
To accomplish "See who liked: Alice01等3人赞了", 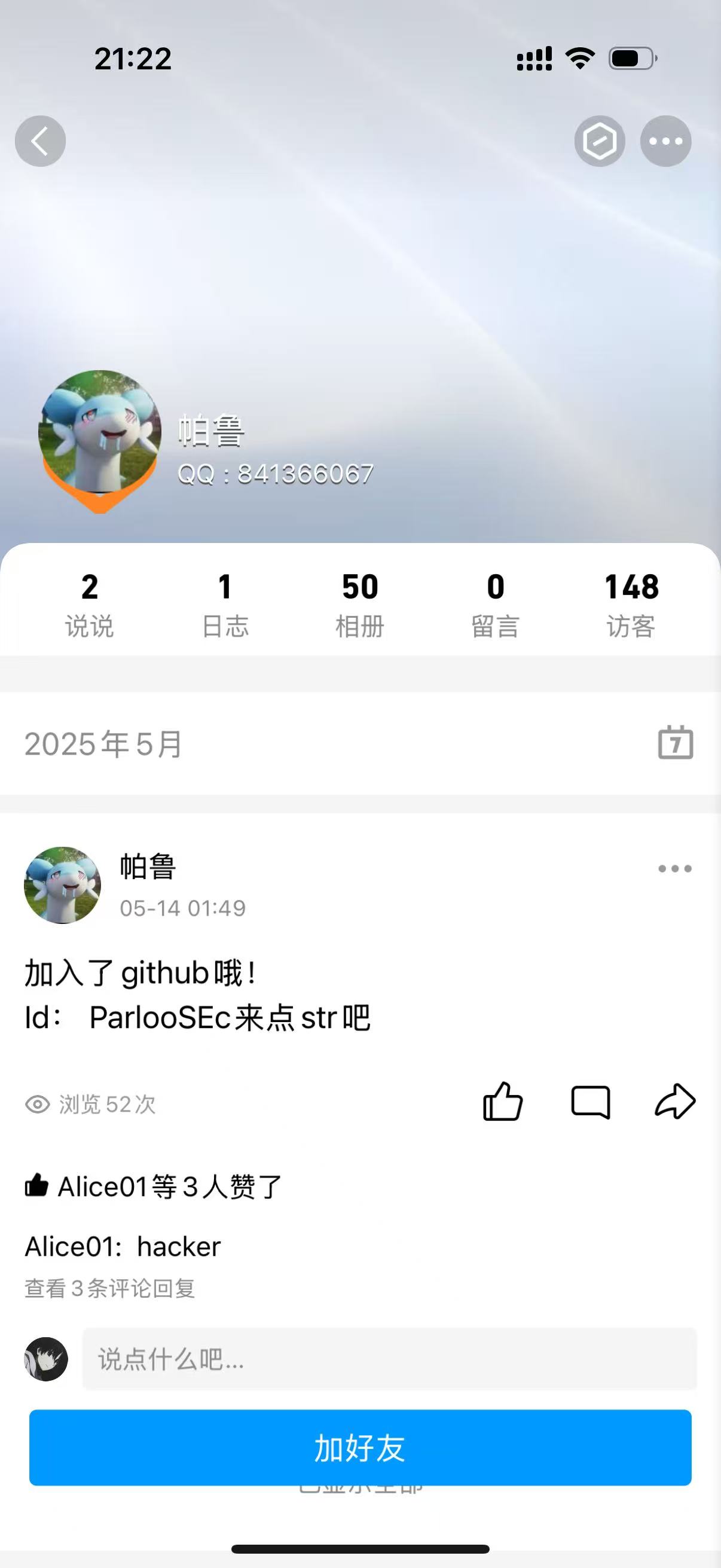I will click(153, 1186).
